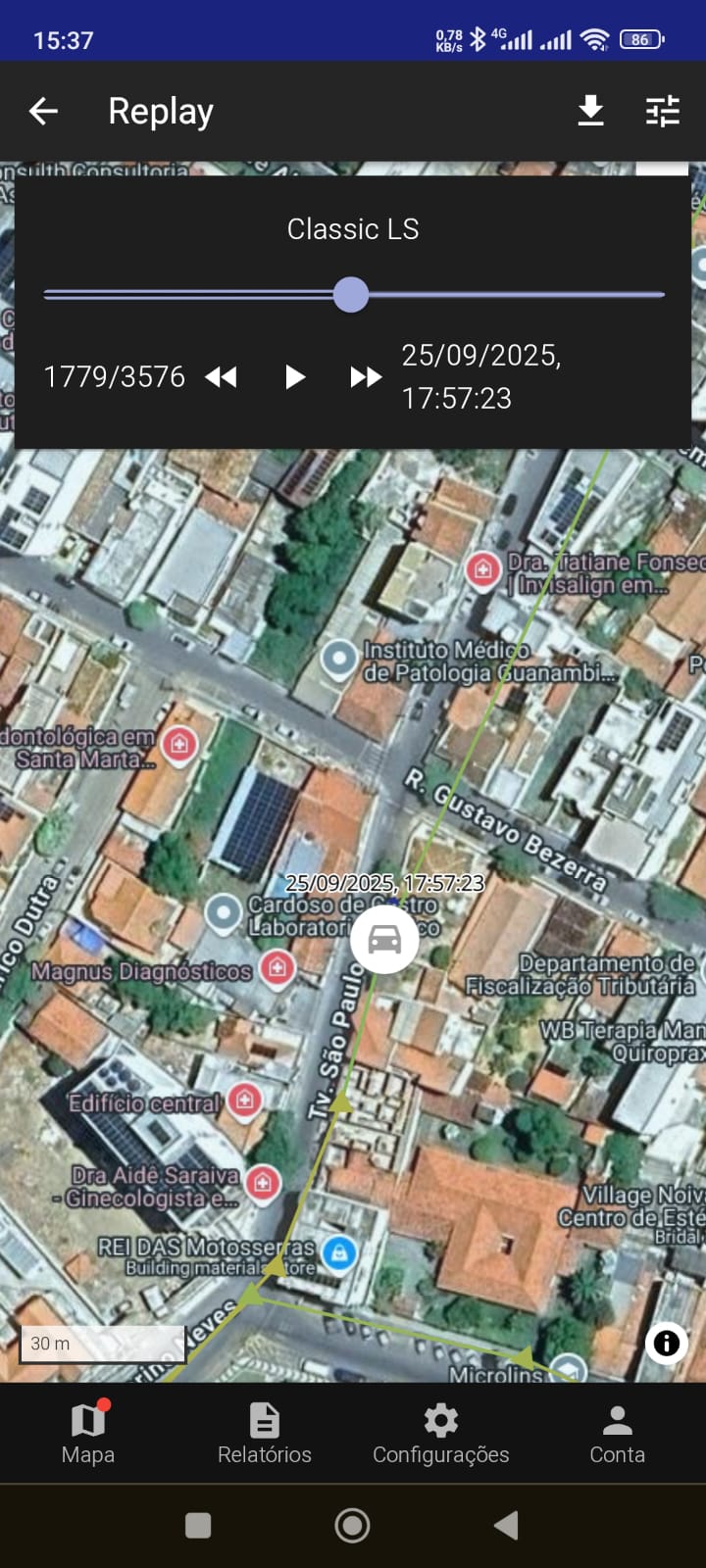Open the Relatórios tab
The image size is (706, 1568).
[x=265, y=1433]
